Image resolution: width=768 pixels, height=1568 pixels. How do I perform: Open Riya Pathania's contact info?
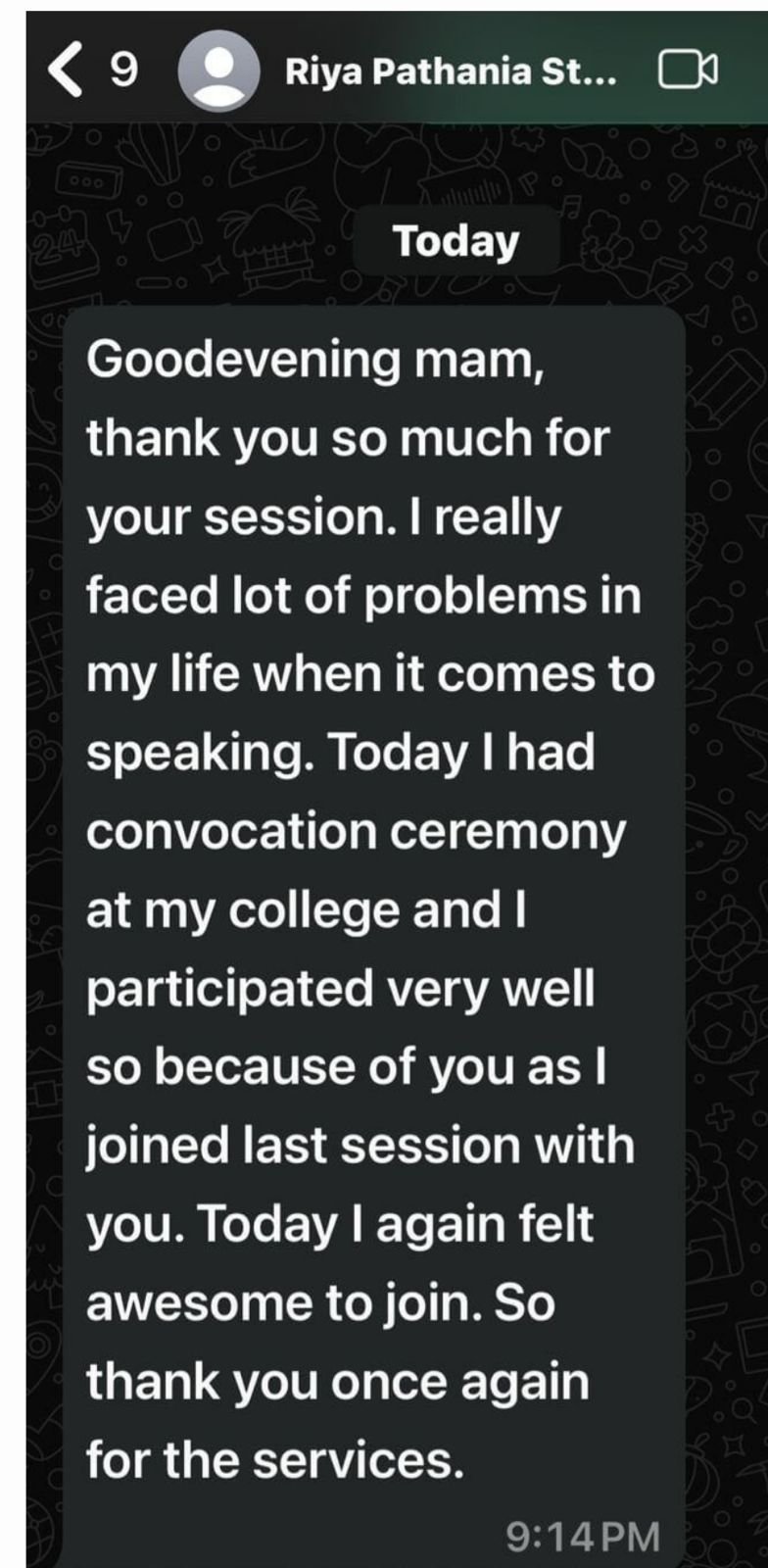pos(451,72)
